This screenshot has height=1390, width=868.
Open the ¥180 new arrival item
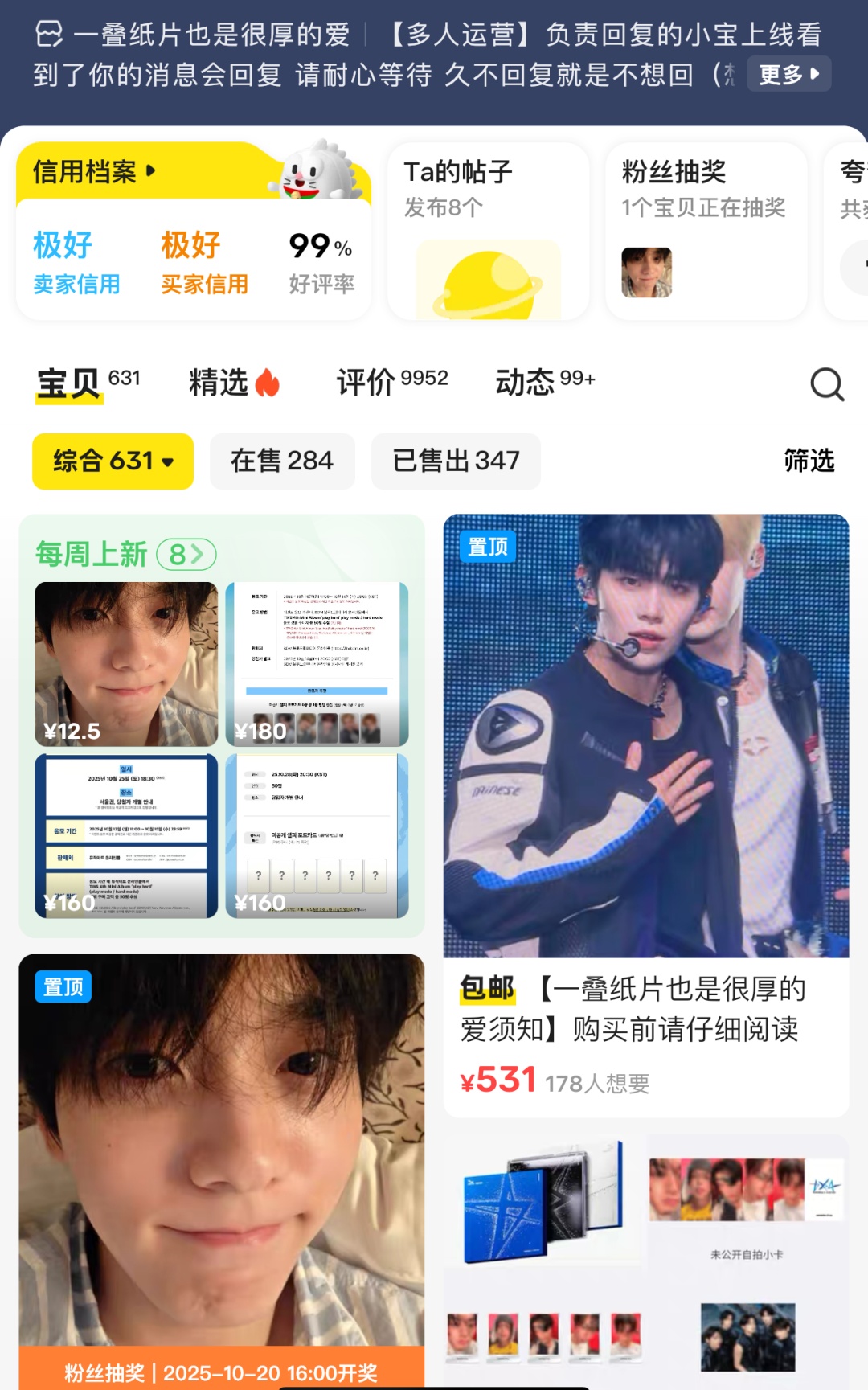click(x=317, y=664)
